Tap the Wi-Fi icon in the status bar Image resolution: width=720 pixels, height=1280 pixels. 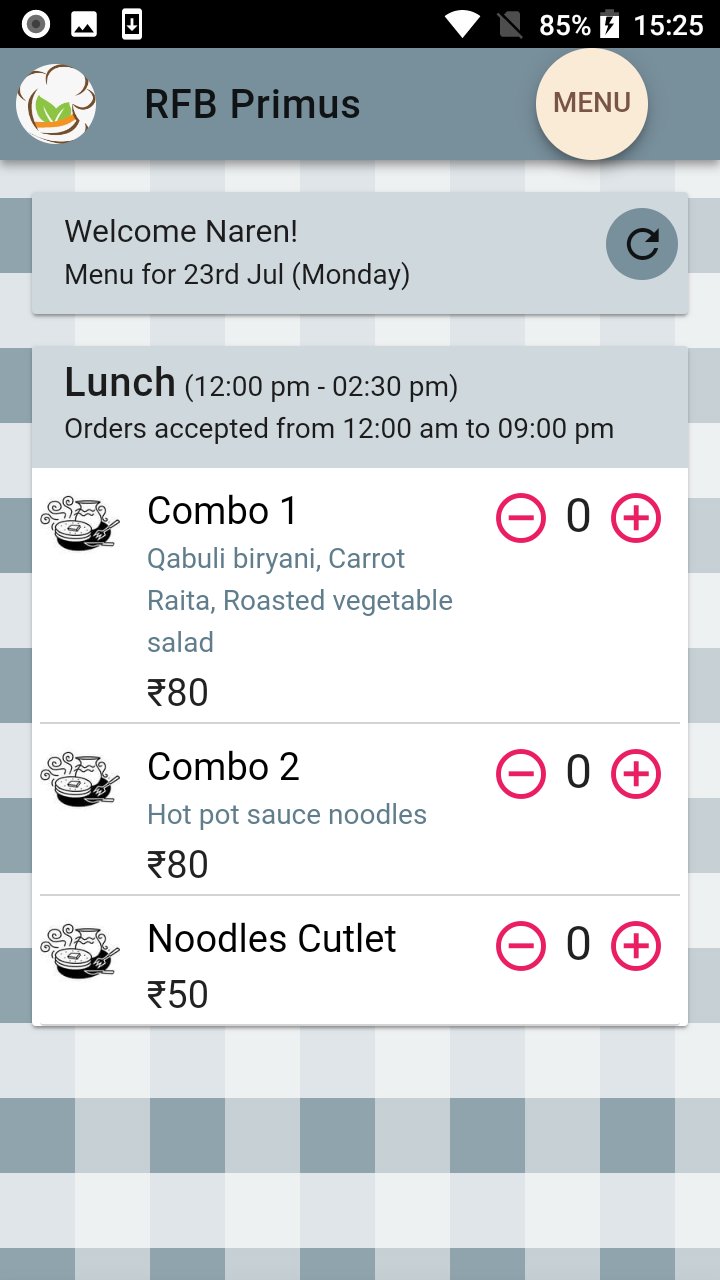(461, 24)
